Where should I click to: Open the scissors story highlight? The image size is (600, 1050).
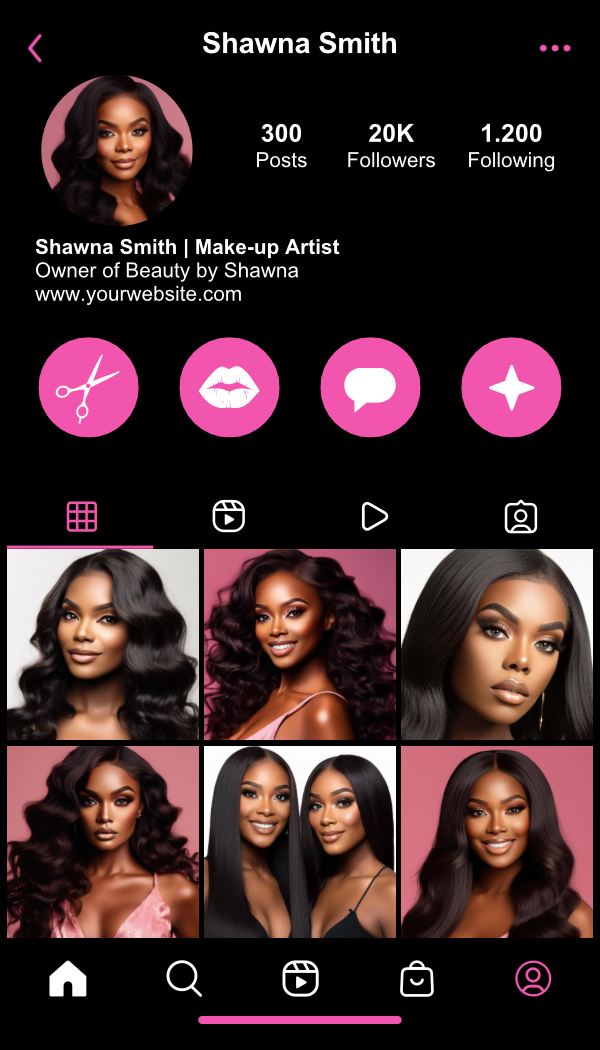88,387
